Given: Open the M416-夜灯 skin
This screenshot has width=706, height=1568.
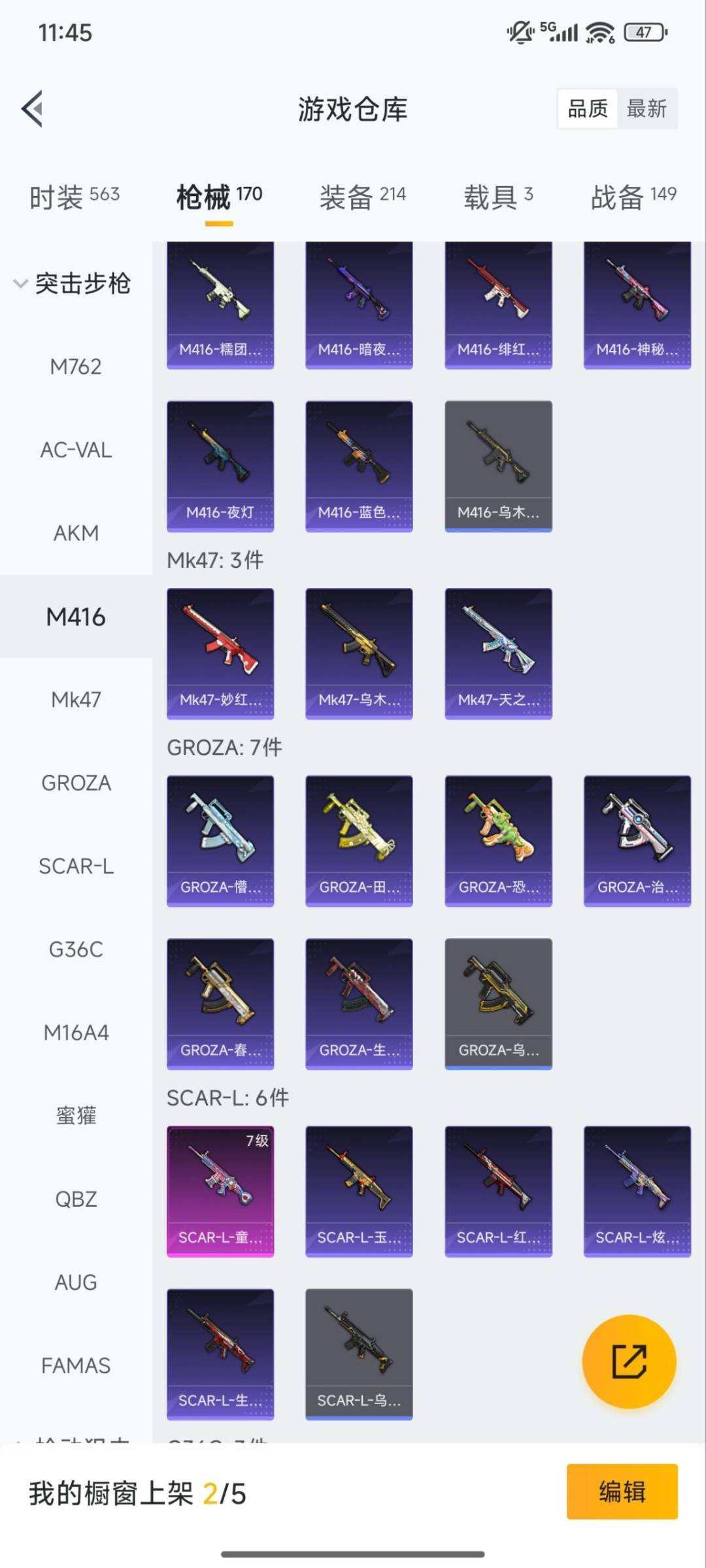Looking at the screenshot, I should 220,466.
